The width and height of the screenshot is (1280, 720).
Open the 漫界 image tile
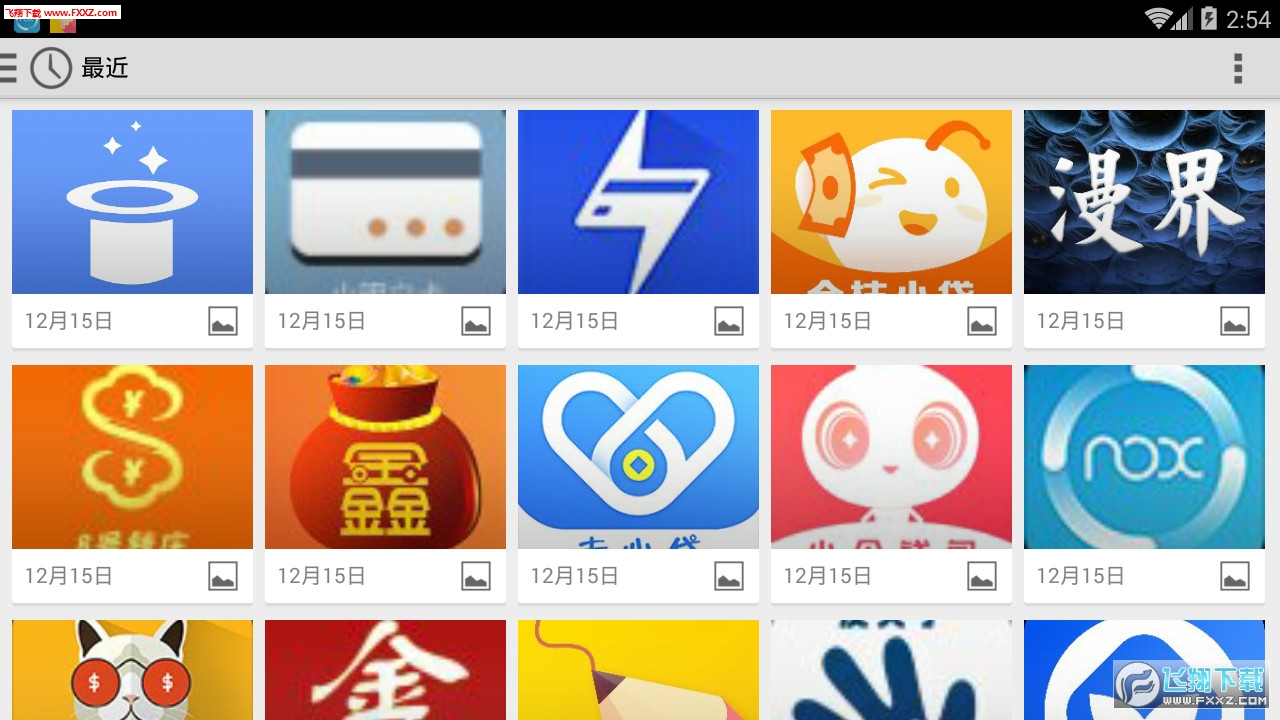[x=1144, y=202]
